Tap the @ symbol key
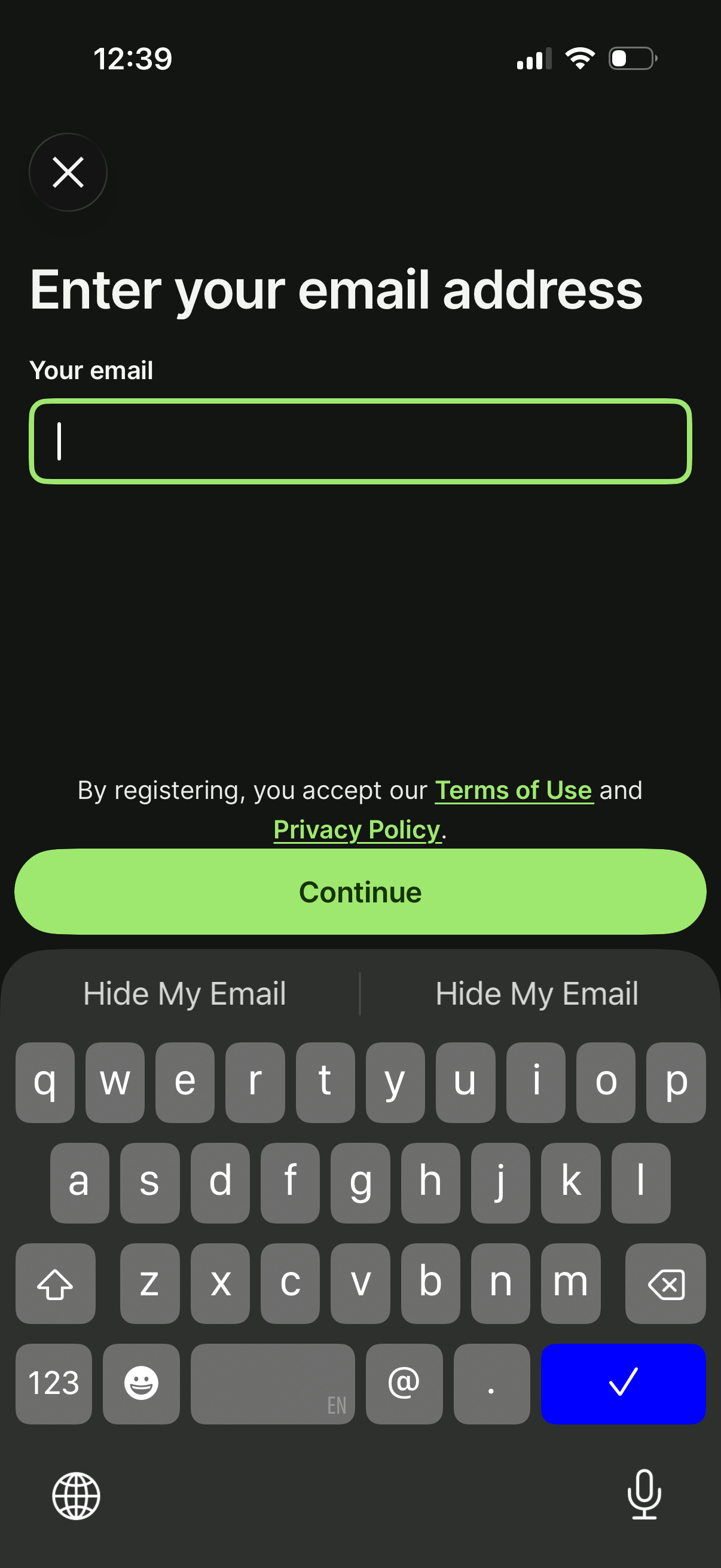Screen dimensions: 721x1568 (404, 1384)
